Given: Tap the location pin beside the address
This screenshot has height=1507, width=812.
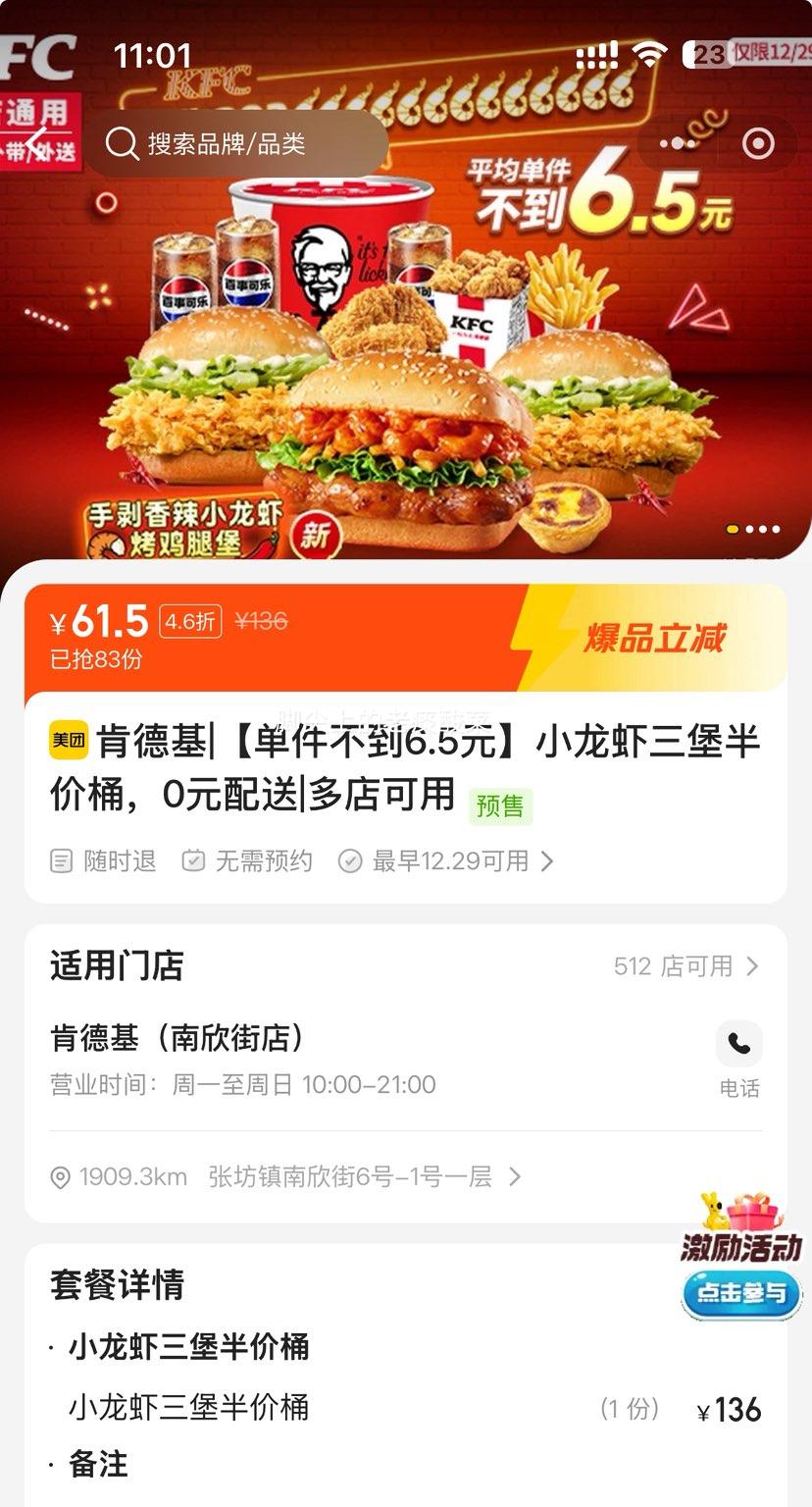Looking at the screenshot, I should coord(58,1176).
